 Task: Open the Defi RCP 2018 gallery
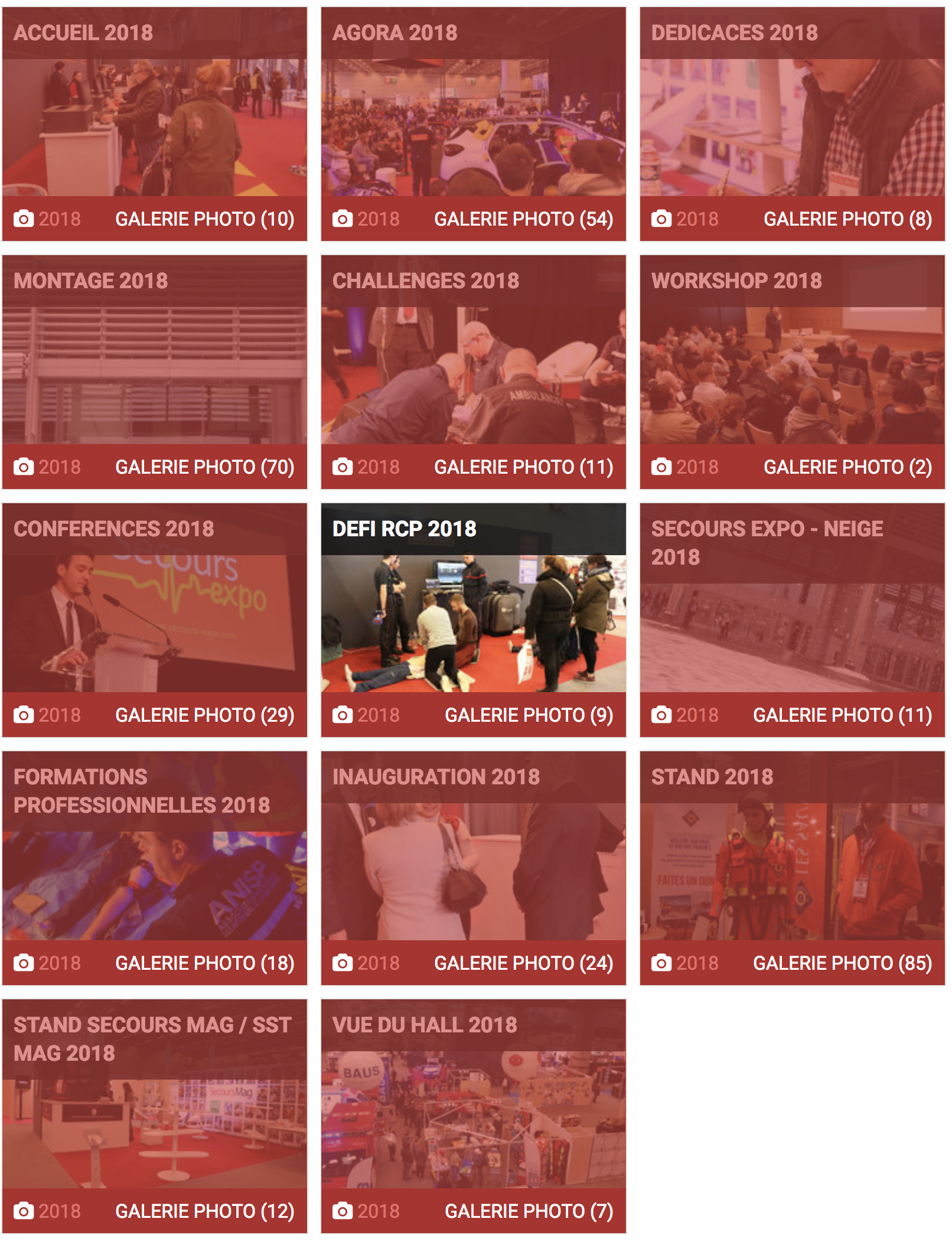point(473,620)
